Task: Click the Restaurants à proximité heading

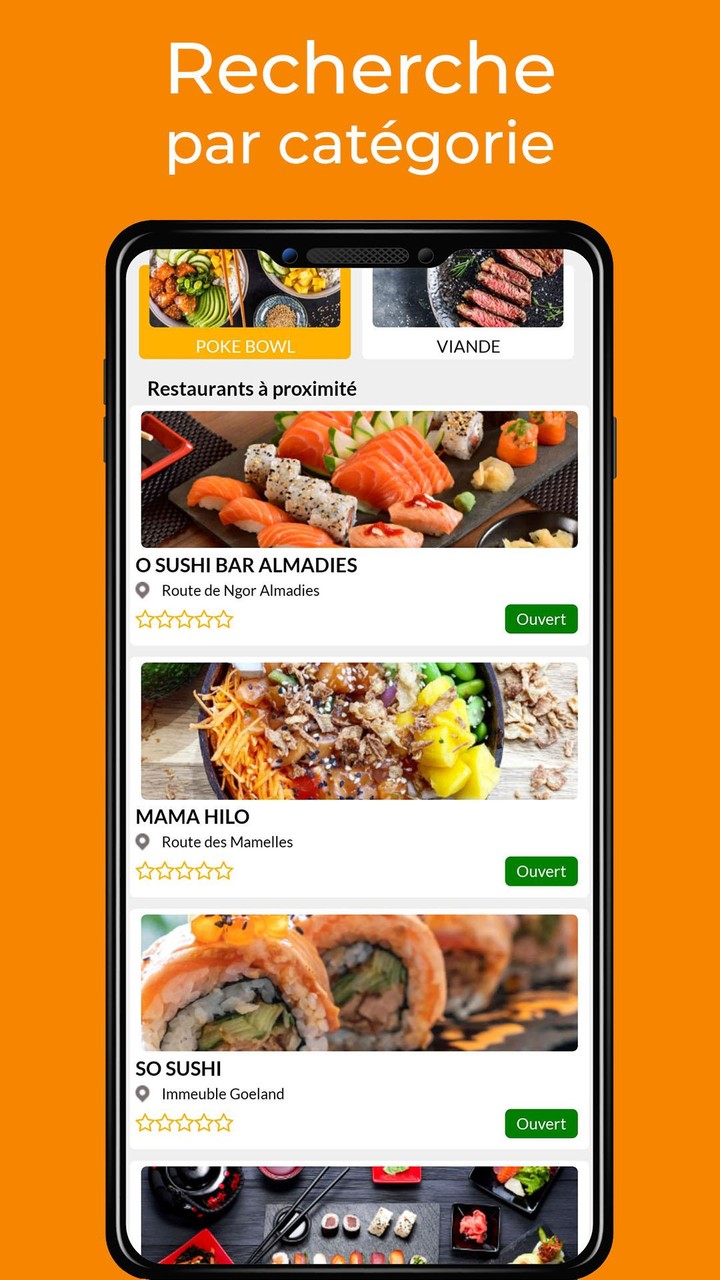Action: 253,388
